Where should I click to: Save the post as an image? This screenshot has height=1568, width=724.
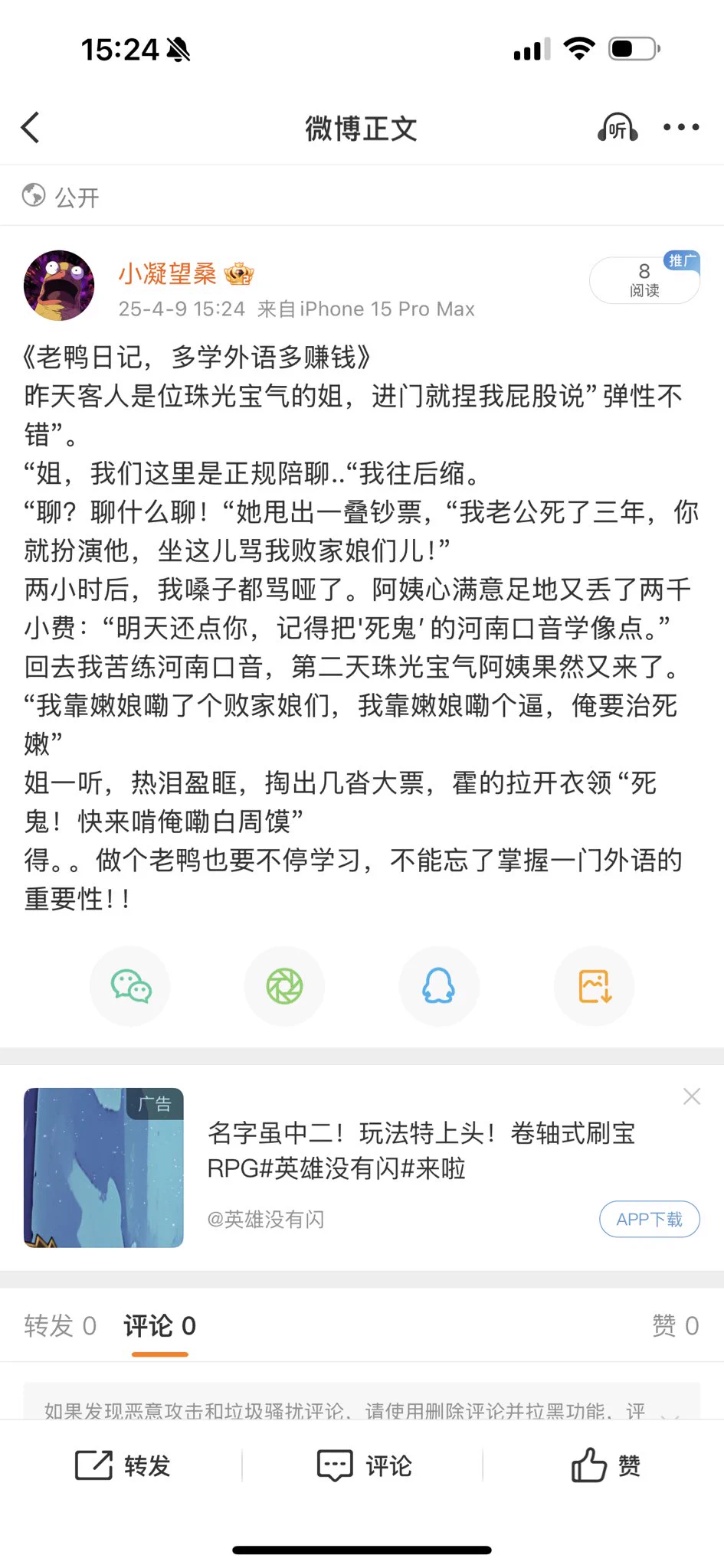[594, 986]
